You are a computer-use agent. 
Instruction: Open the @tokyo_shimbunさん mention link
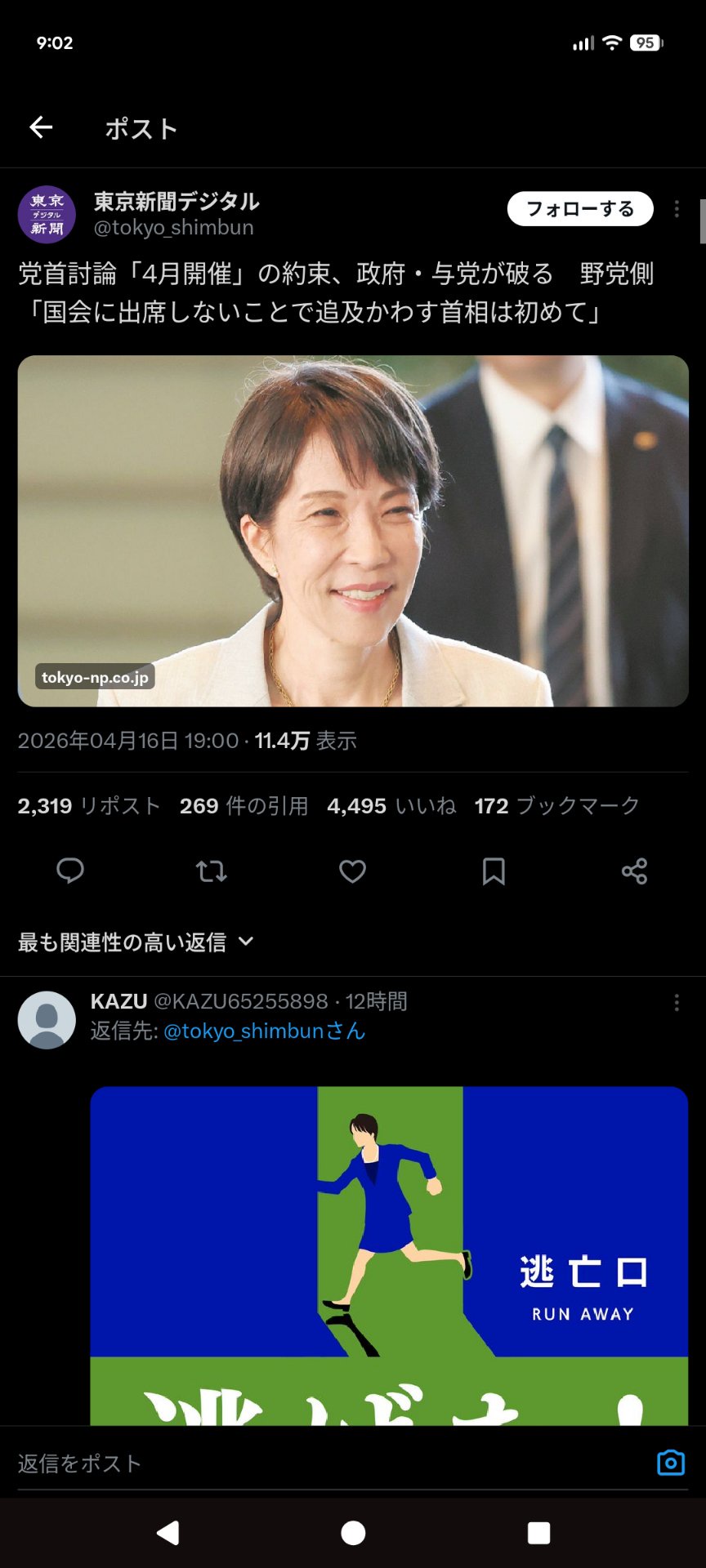tap(264, 1031)
